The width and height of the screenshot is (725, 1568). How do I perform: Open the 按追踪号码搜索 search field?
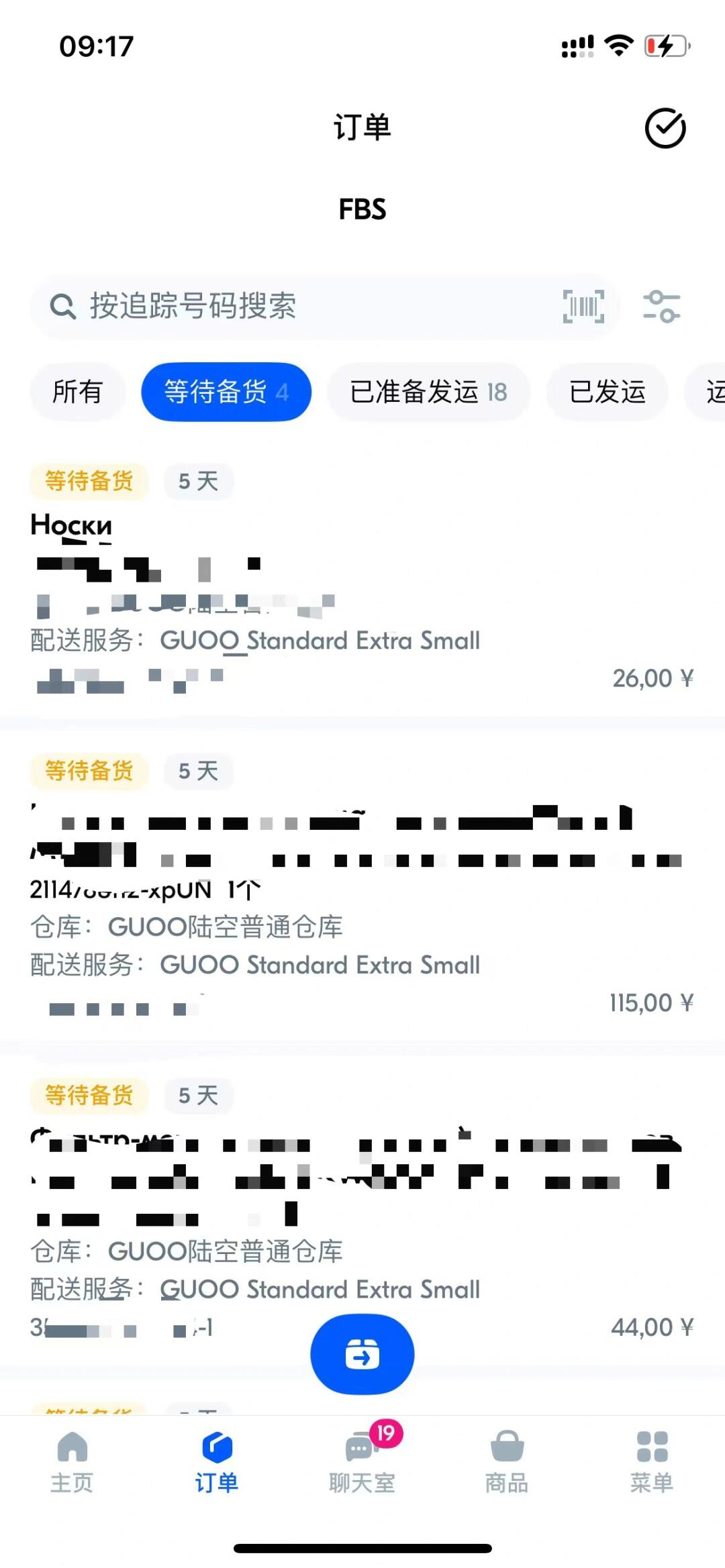[x=302, y=307]
